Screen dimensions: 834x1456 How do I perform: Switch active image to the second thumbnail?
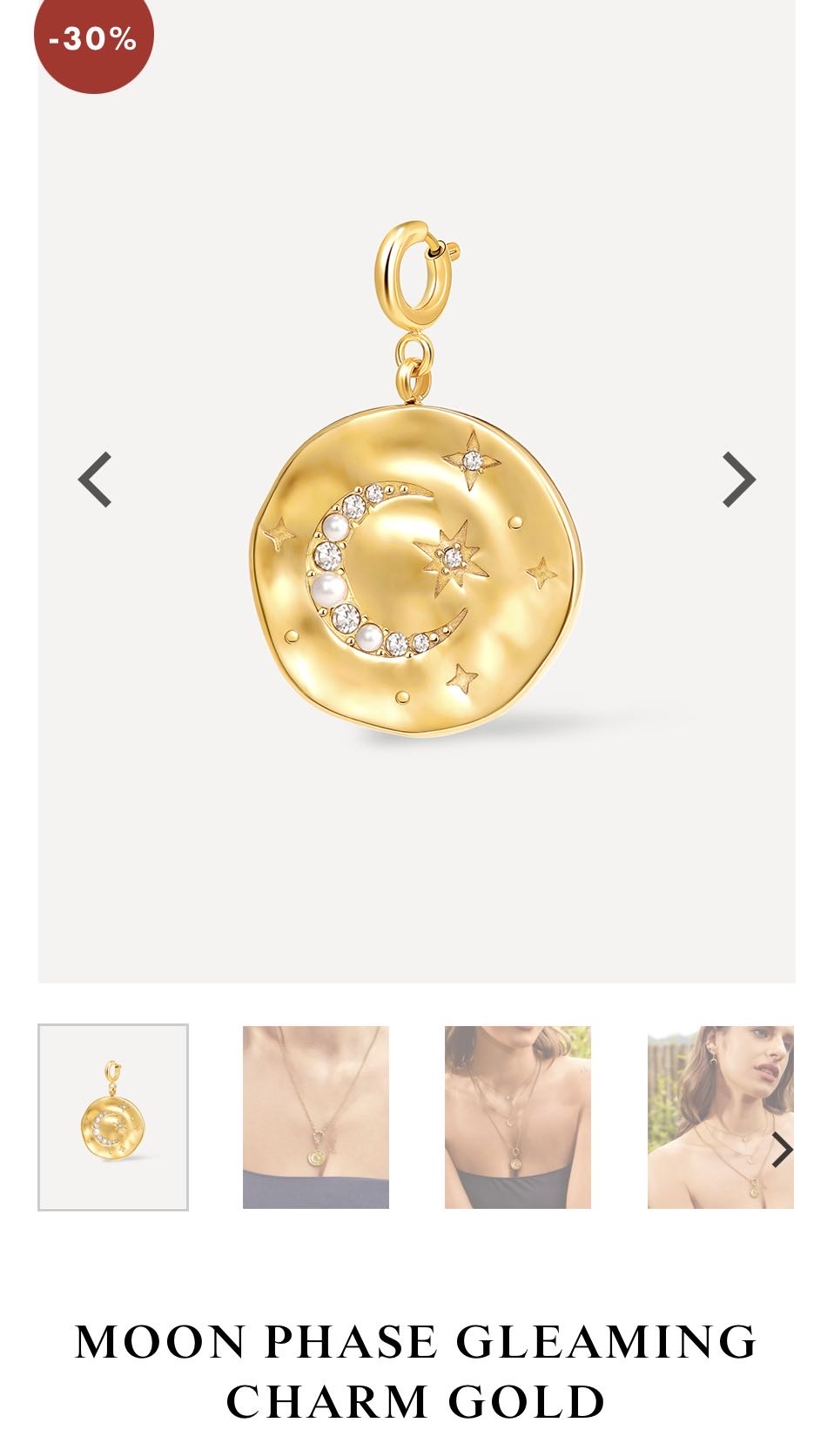[x=317, y=1117]
